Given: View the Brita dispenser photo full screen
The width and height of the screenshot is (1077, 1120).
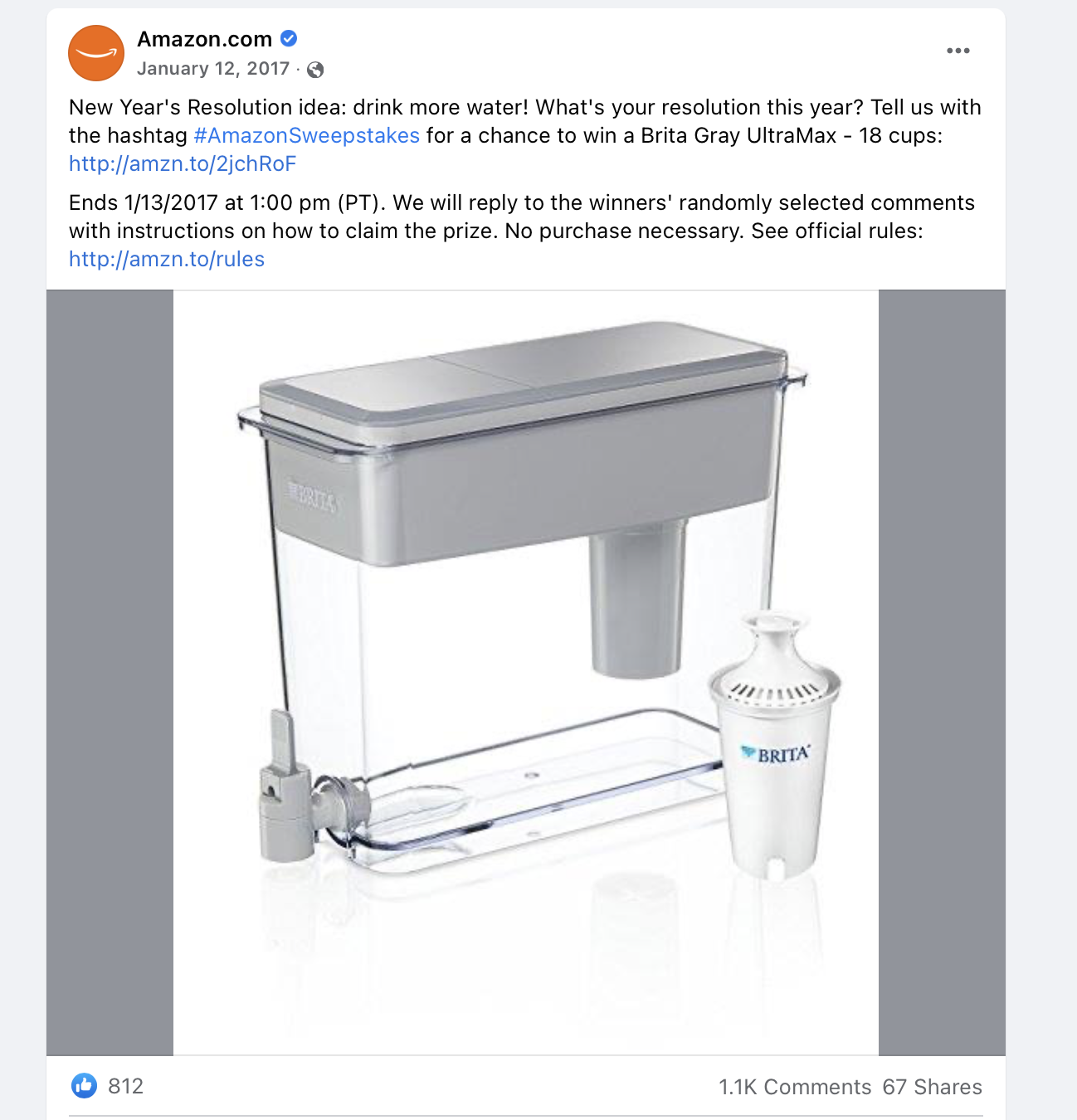Looking at the screenshot, I should pos(525,672).
